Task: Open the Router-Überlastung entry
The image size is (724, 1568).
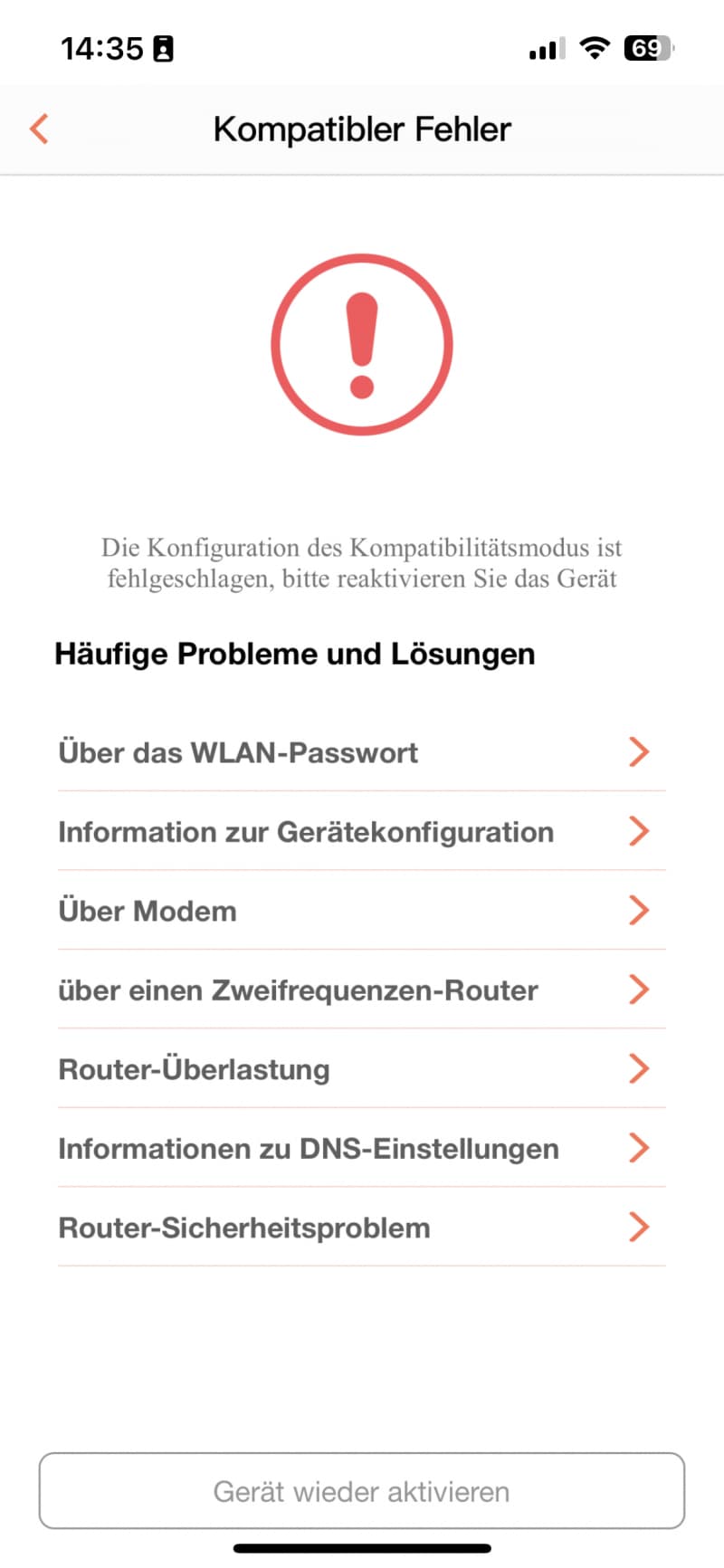Action: click(x=362, y=1069)
